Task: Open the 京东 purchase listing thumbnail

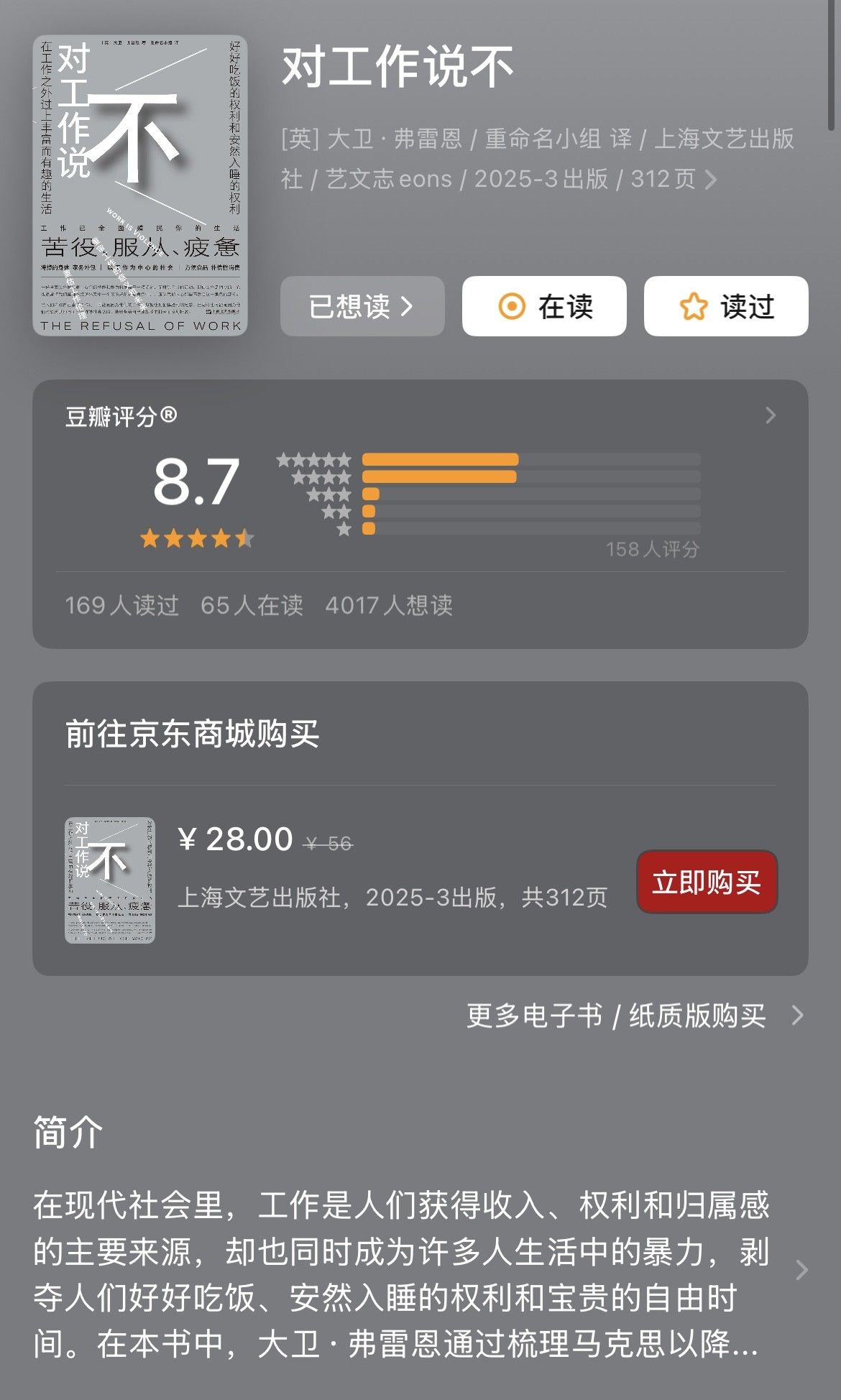Action: [110, 880]
